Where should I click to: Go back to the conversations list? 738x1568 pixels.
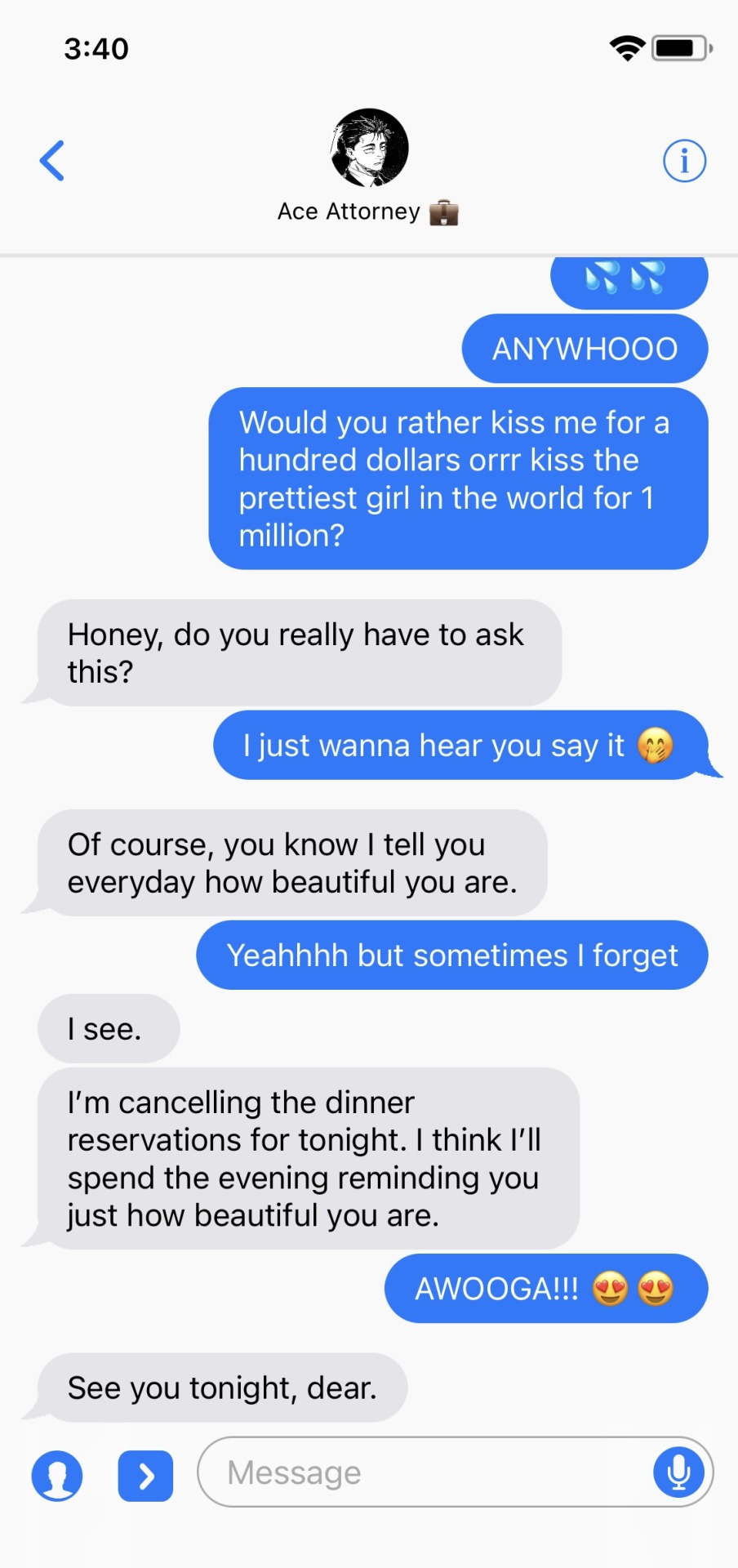(52, 160)
